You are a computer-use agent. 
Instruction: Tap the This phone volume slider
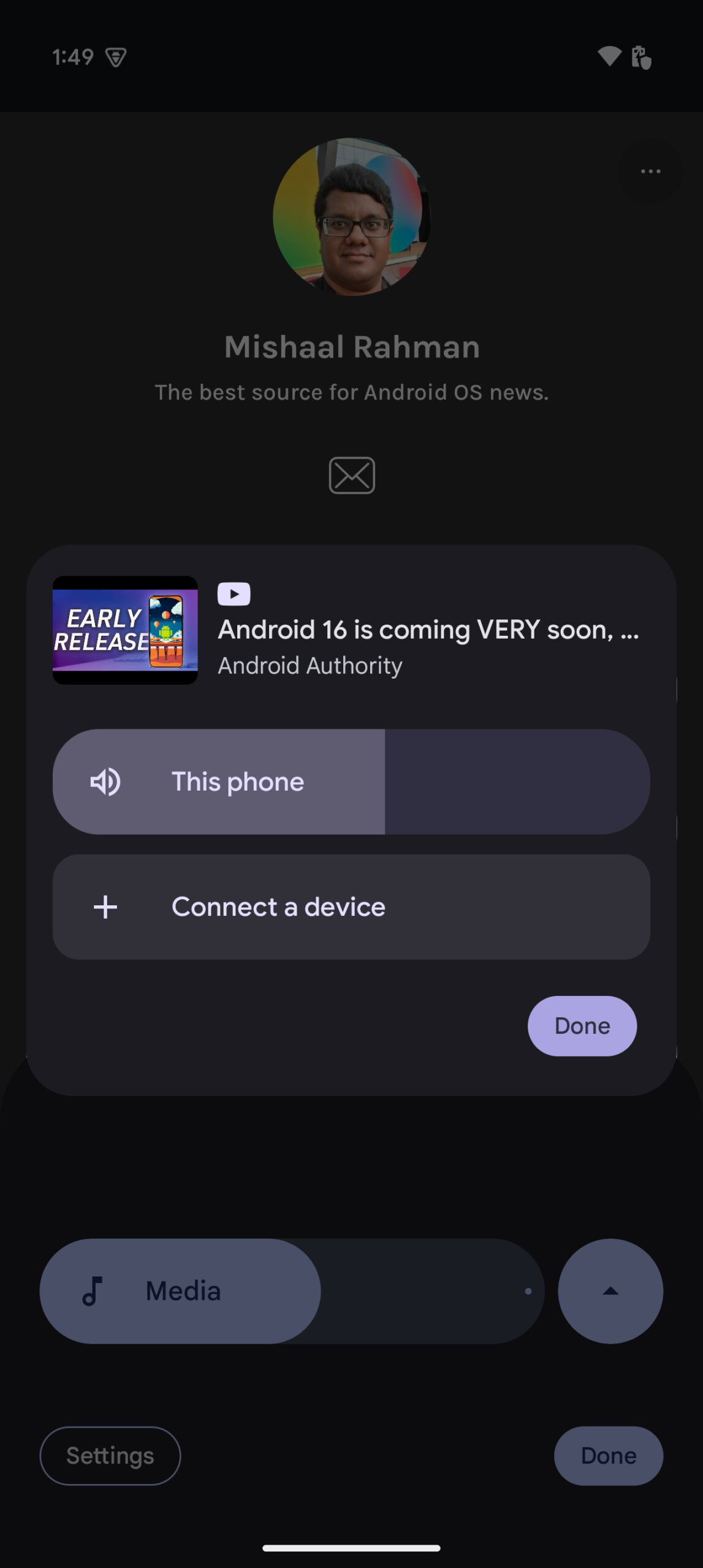point(351,782)
